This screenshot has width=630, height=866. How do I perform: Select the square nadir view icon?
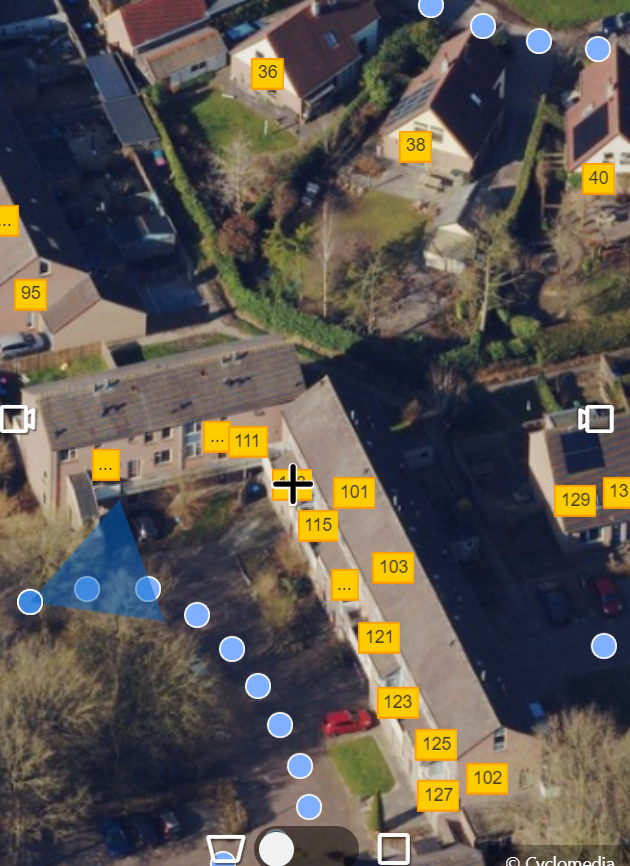[394, 848]
